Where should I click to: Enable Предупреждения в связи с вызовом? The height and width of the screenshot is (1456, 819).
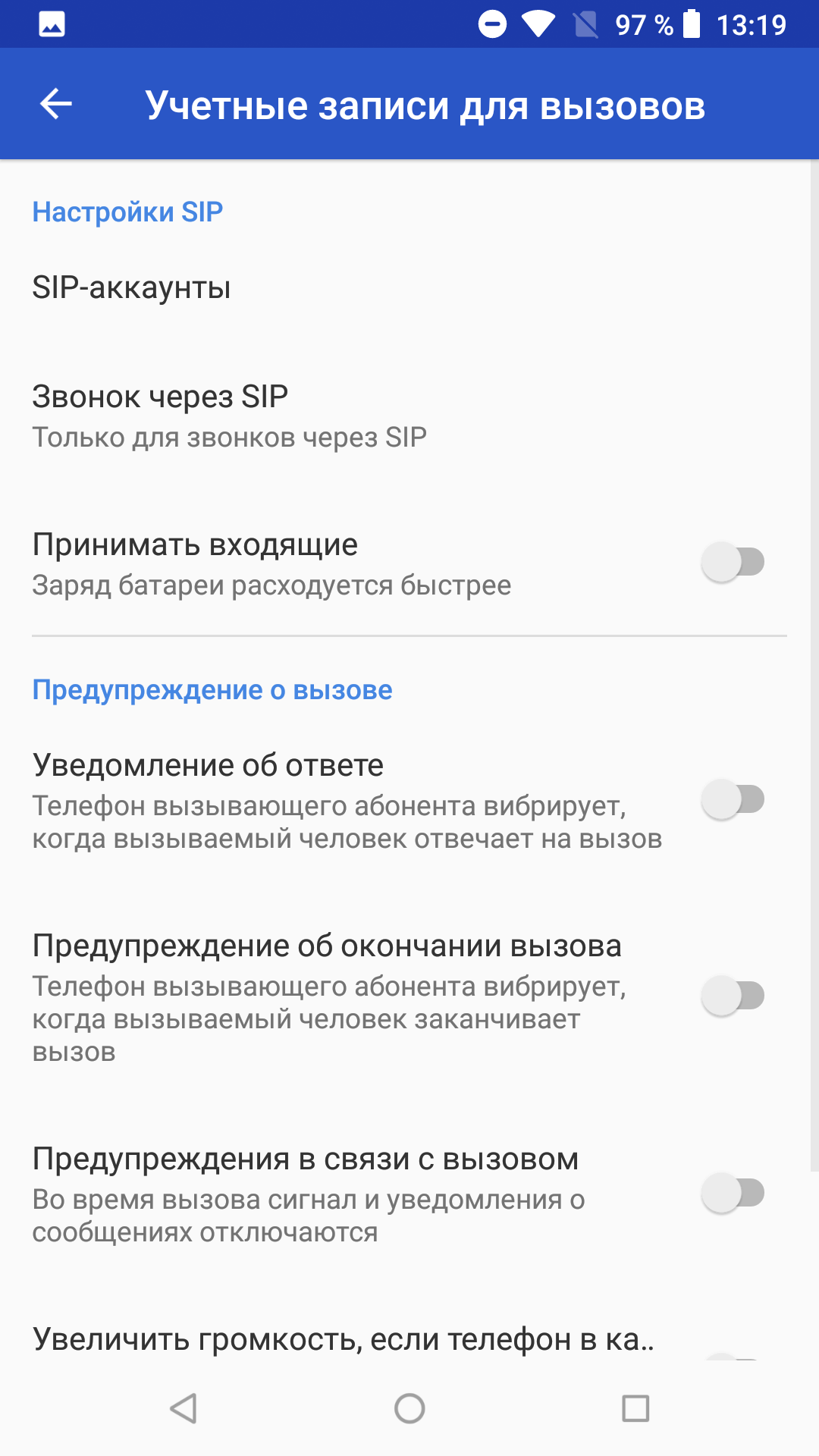(x=733, y=1193)
